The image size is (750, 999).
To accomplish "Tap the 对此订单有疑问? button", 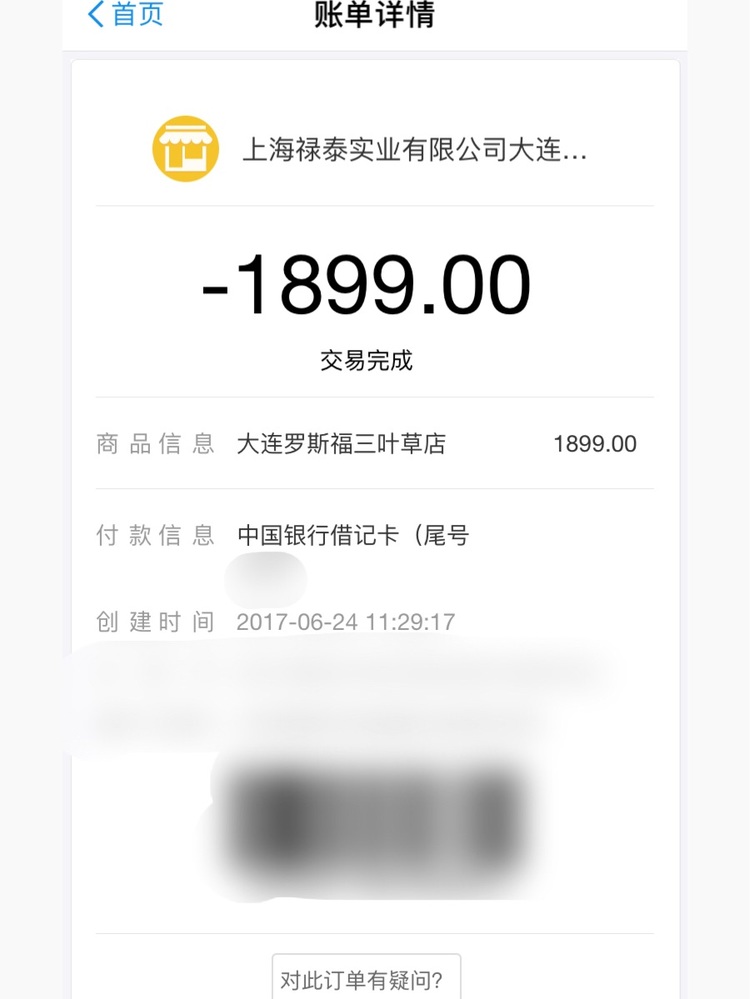I will point(366,978).
